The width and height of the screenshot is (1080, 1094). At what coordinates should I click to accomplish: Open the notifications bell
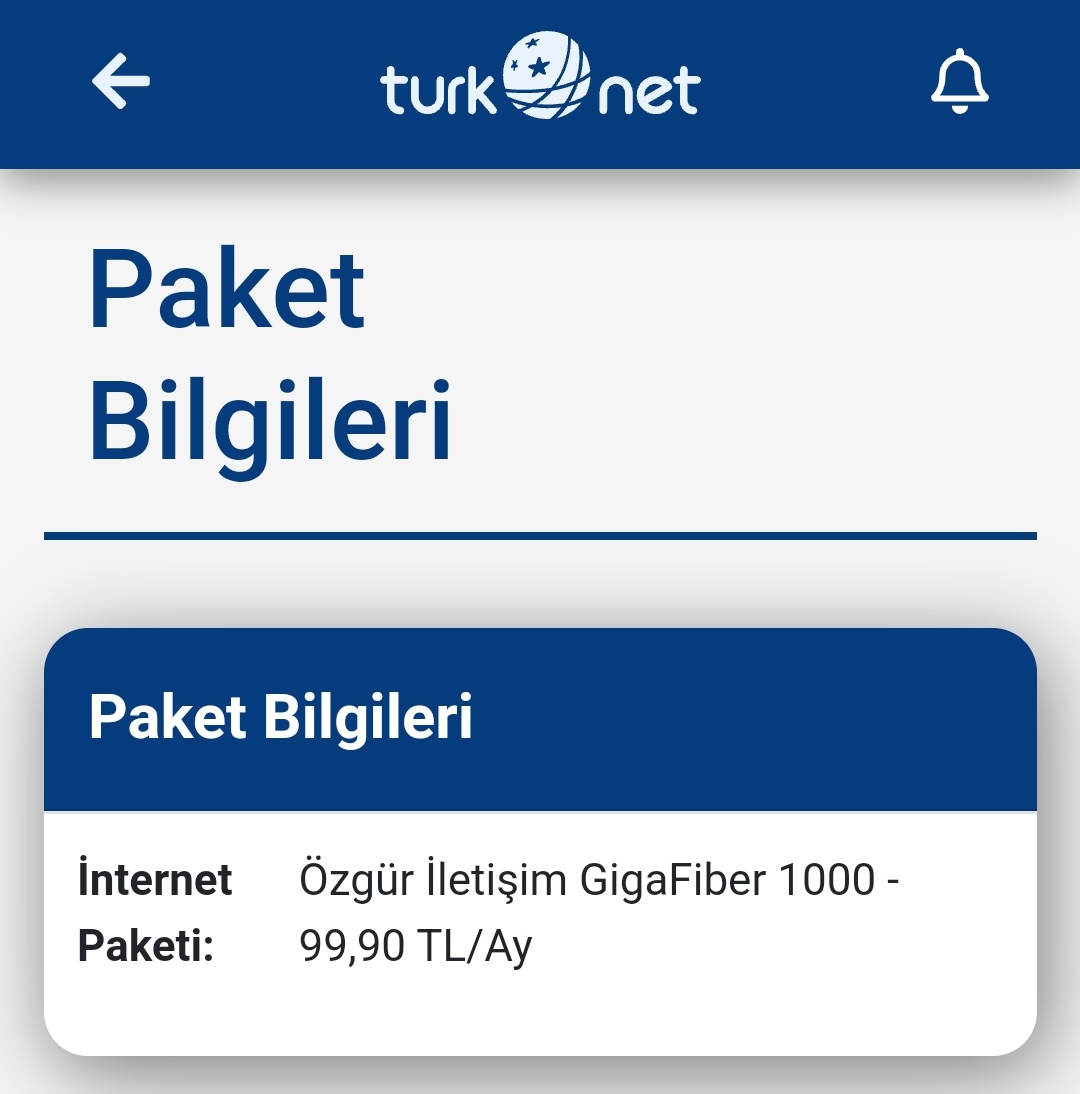click(959, 81)
